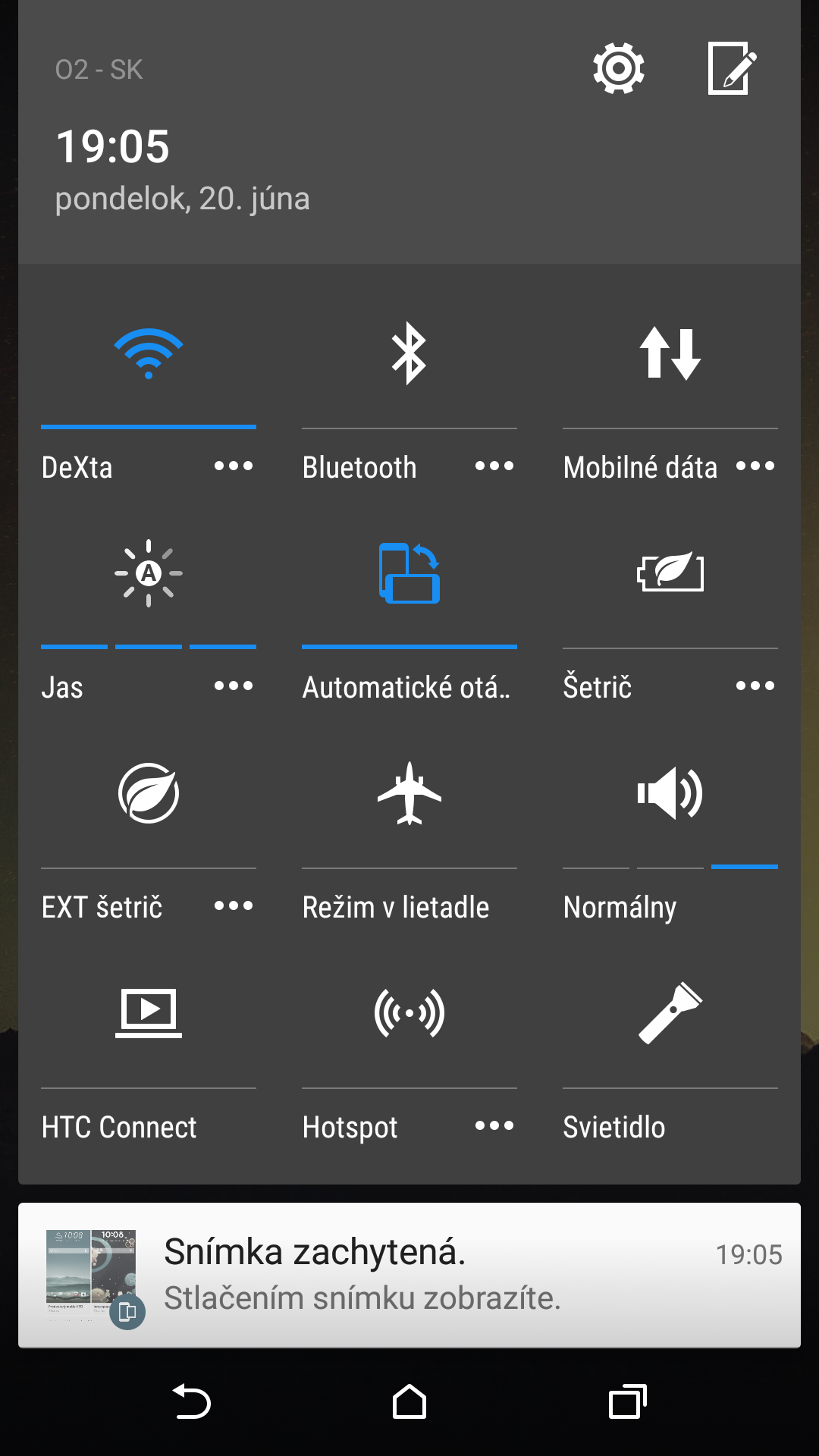This screenshot has height=1456, width=819.
Task: Open HTC Connect
Action: pyautogui.click(x=149, y=1013)
